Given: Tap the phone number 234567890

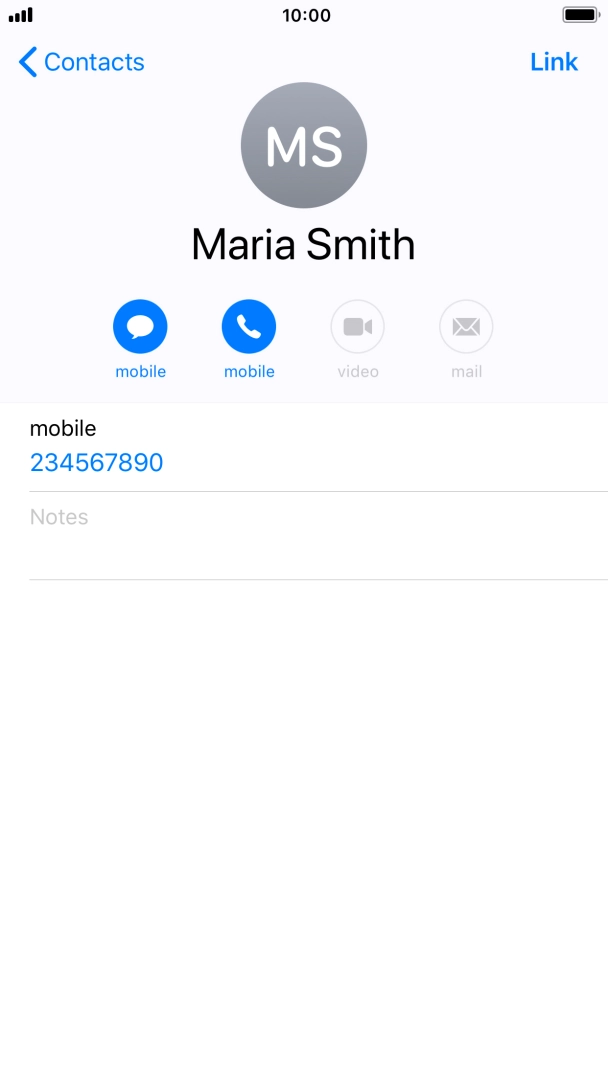Looking at the screenshot, I should 96,463.
